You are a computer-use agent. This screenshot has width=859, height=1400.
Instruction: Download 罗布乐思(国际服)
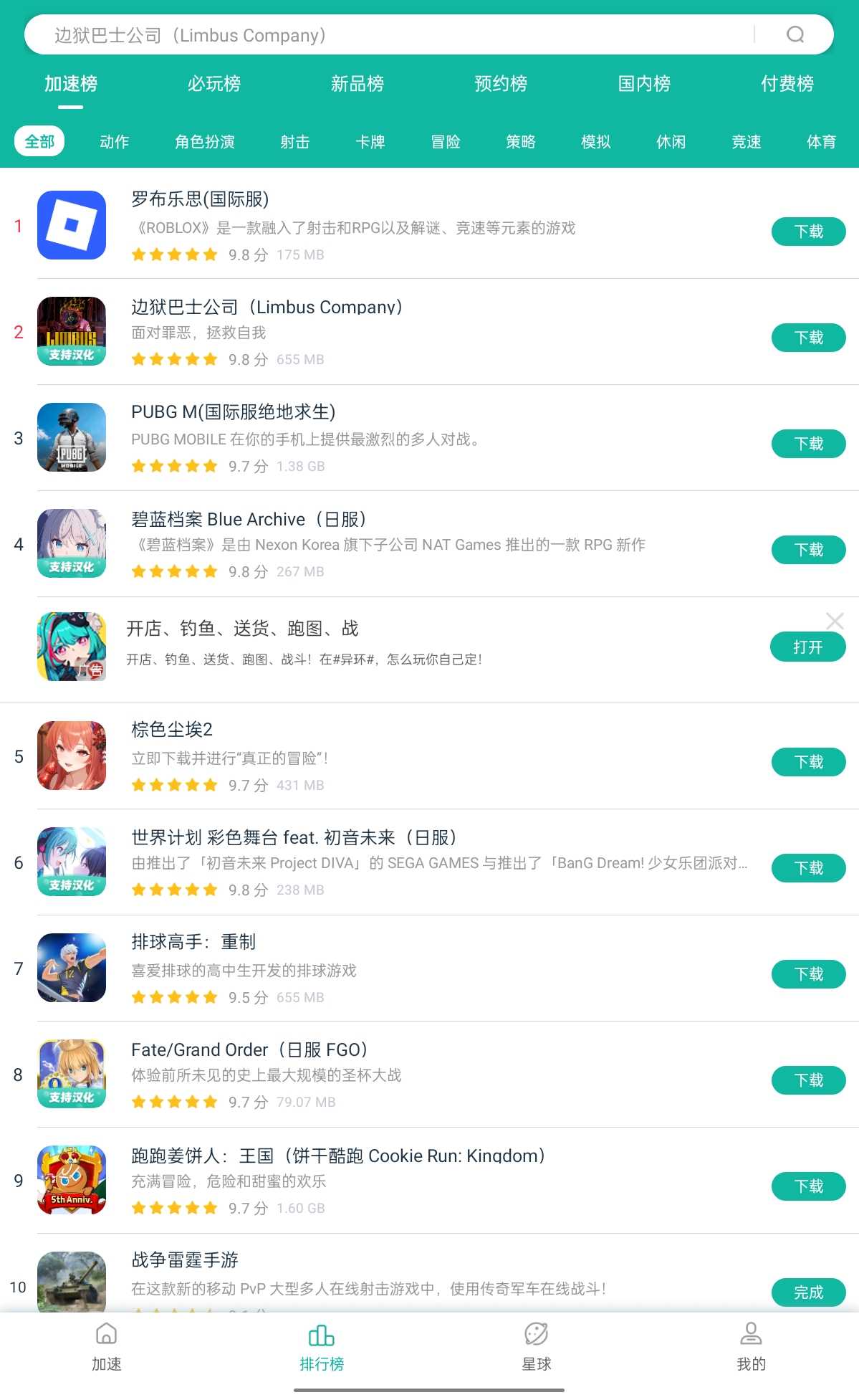[808, 232]
